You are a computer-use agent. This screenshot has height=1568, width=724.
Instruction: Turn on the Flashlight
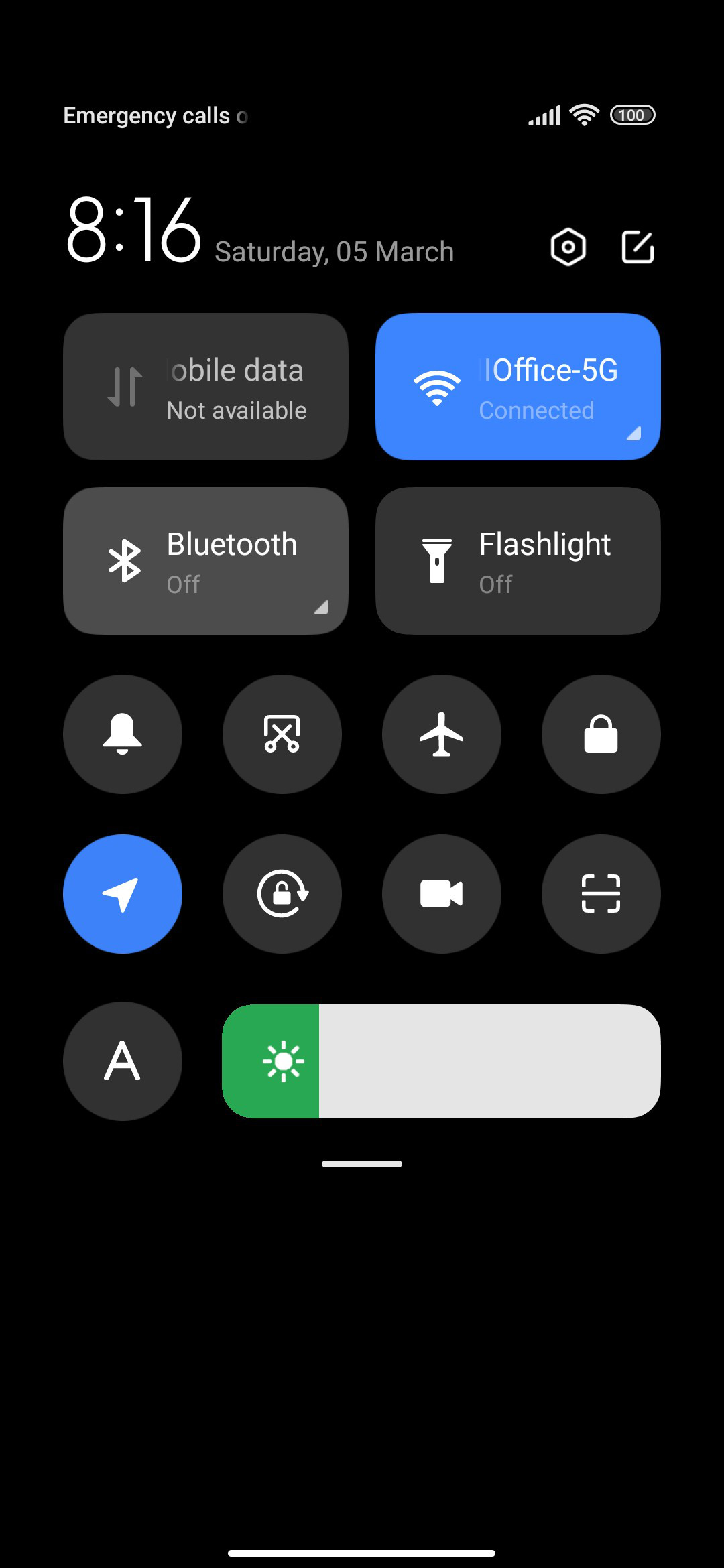coord(518,561)
